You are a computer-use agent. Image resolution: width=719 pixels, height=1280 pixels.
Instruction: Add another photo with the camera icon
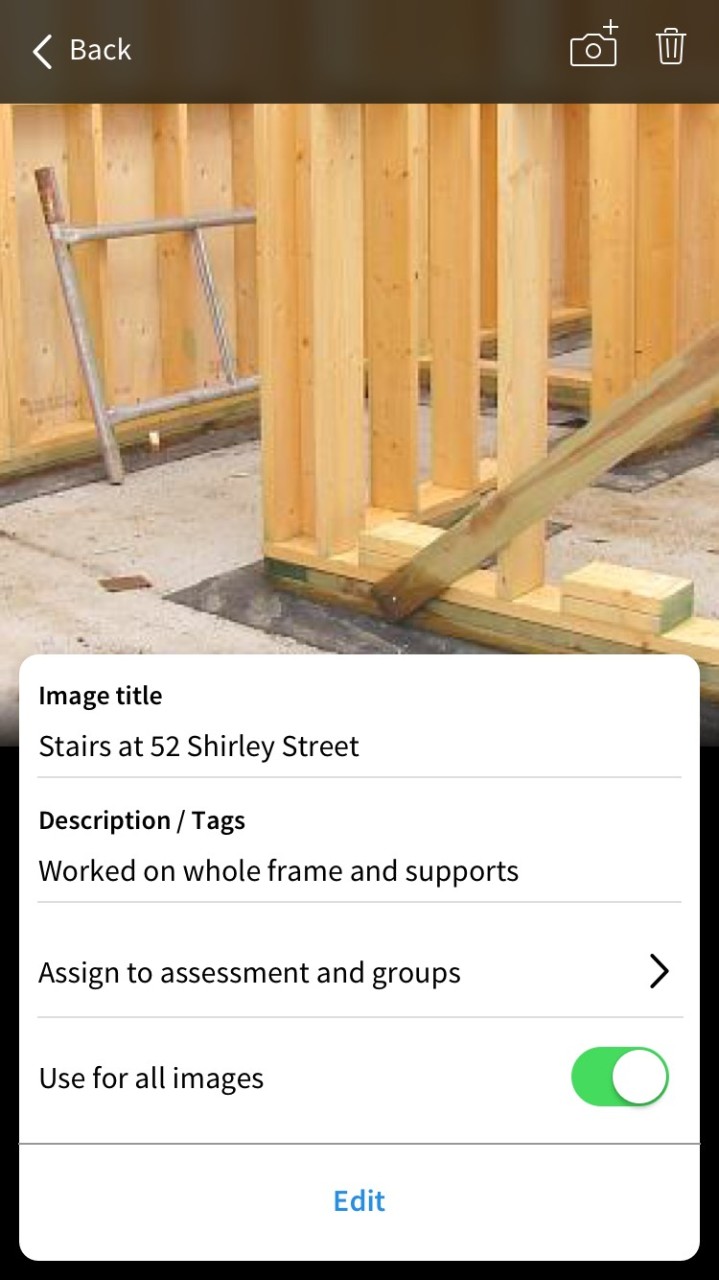594,46
